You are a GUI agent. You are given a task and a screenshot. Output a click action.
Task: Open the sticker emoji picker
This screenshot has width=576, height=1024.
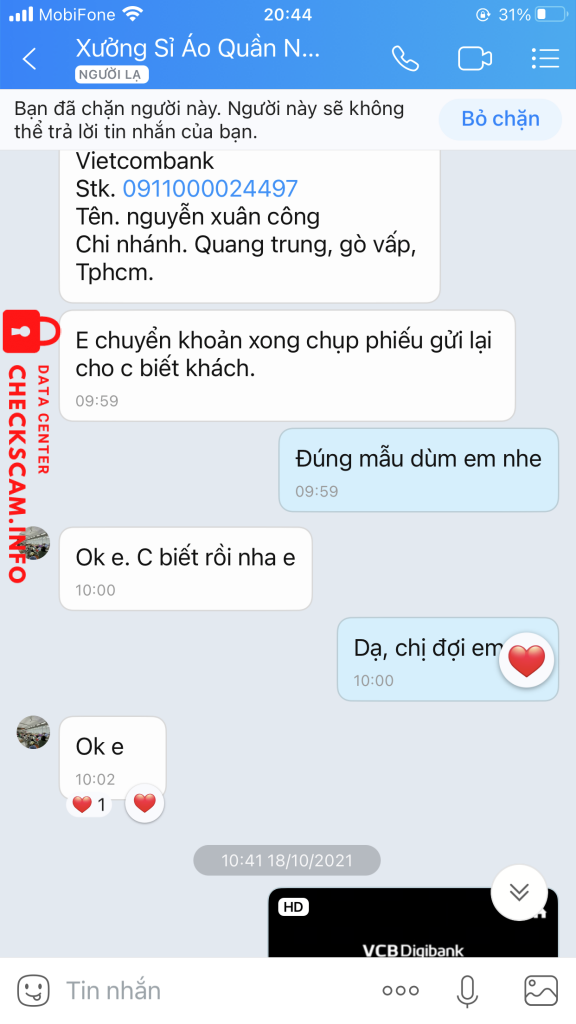(x=33, y=990)
